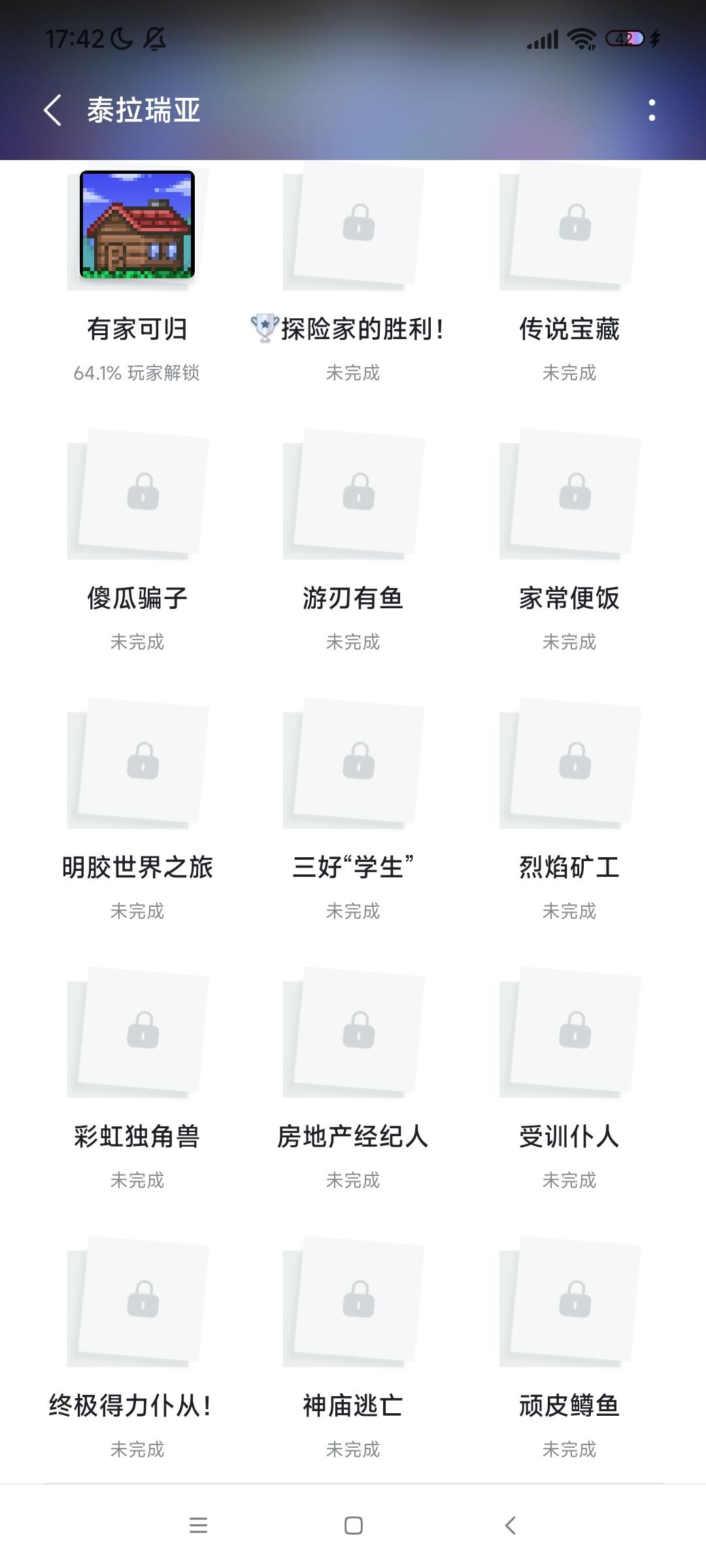This screenshot has height=1568, width=706.
Task: Go to the system home screen
Action: click(x=353, y=1526)
